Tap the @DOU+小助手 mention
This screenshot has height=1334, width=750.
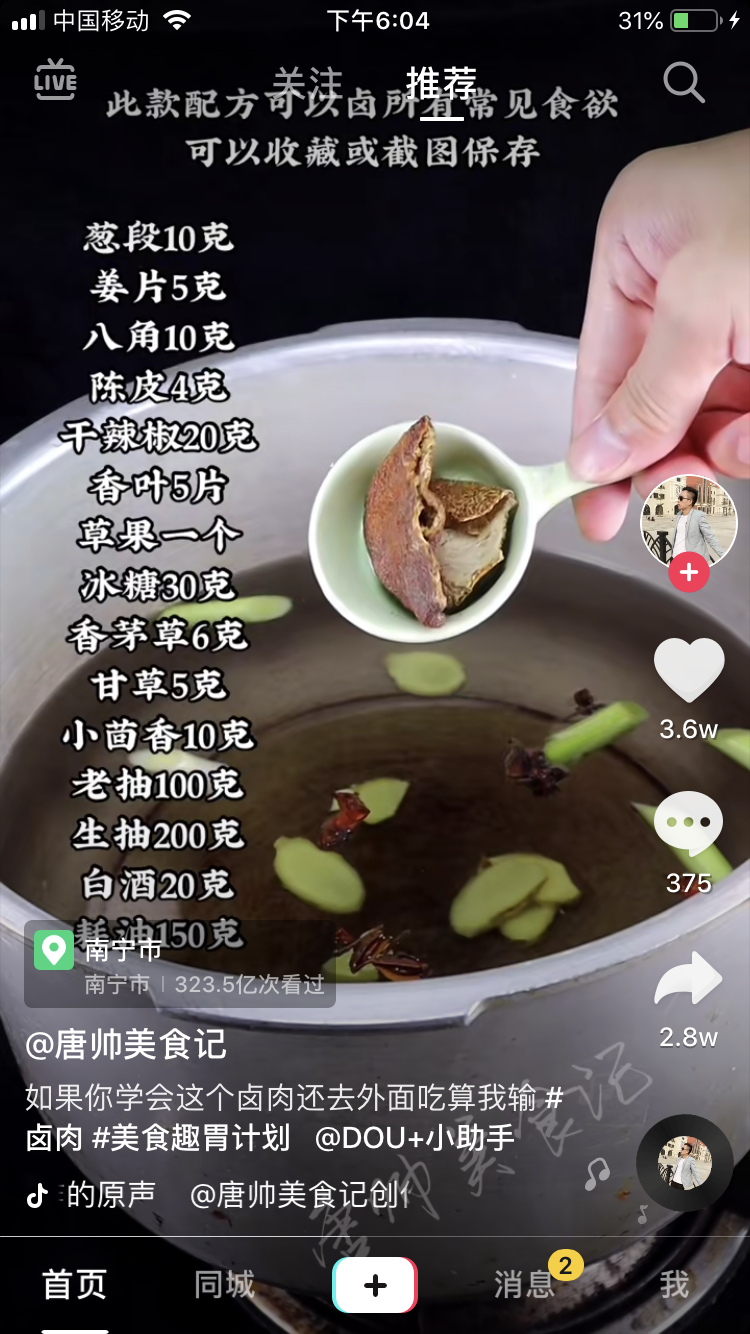pos(415,1137)
